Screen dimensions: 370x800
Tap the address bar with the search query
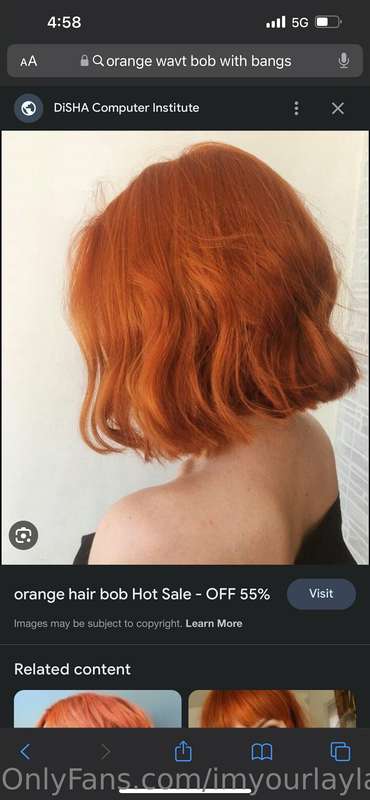tap(185, 61)
